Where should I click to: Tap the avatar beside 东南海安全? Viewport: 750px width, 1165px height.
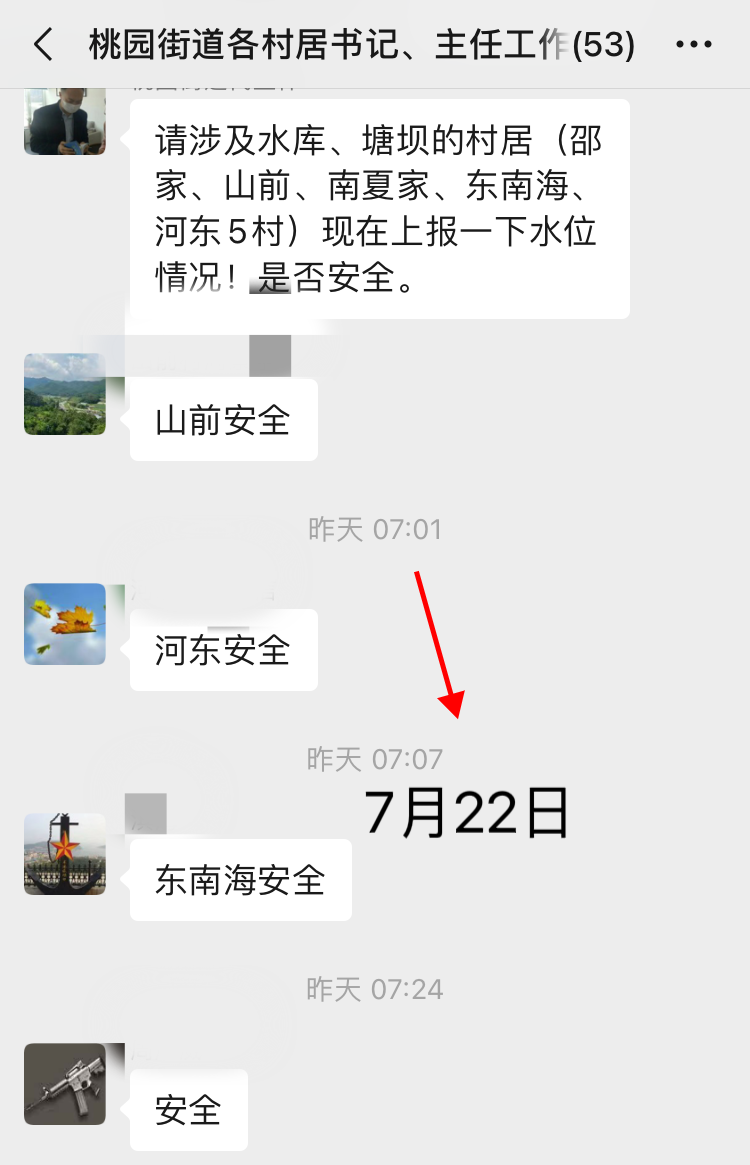[65, 853]
